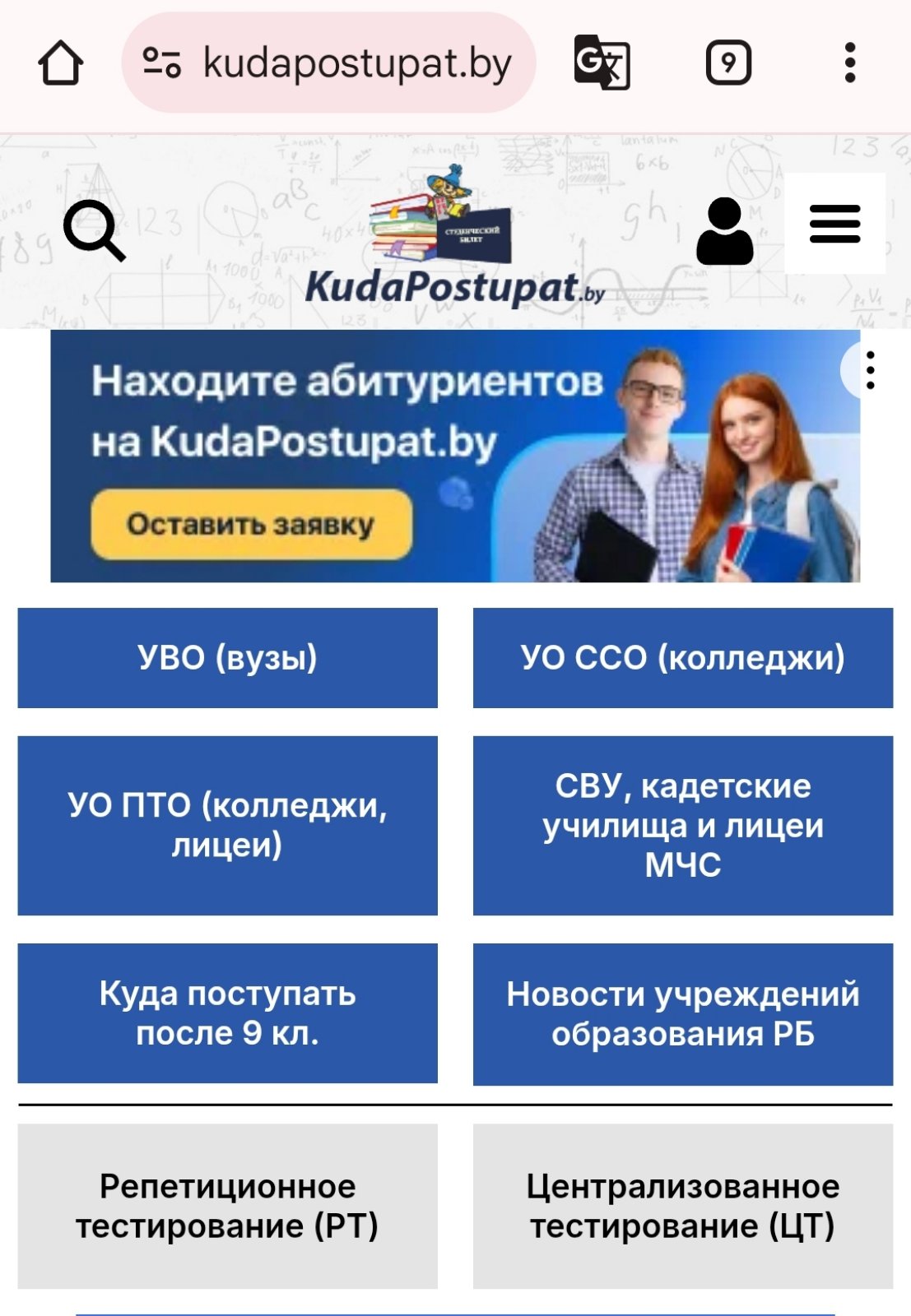The height and width of the screenshot is (1316, 911).
Task: Open the hamburger menu
Action: coord(834,224)
